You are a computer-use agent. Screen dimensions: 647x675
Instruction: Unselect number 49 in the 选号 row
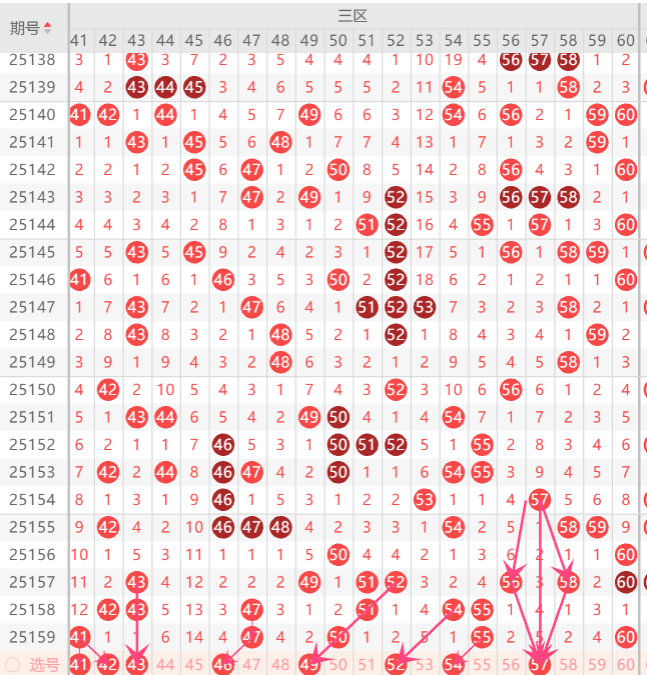[309, 663]
